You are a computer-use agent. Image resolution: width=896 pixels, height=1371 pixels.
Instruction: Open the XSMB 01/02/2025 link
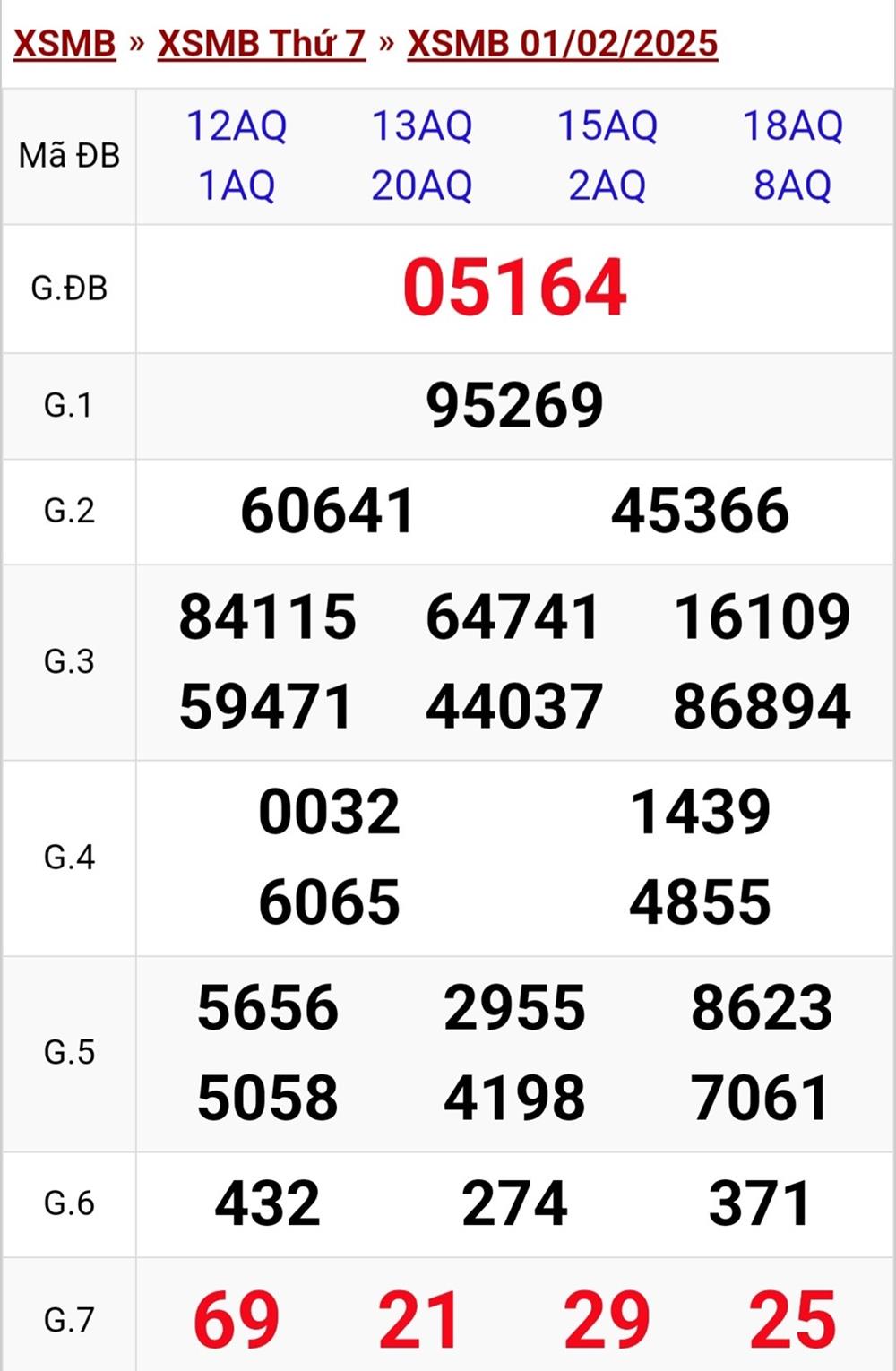click(x=562, y=43)
